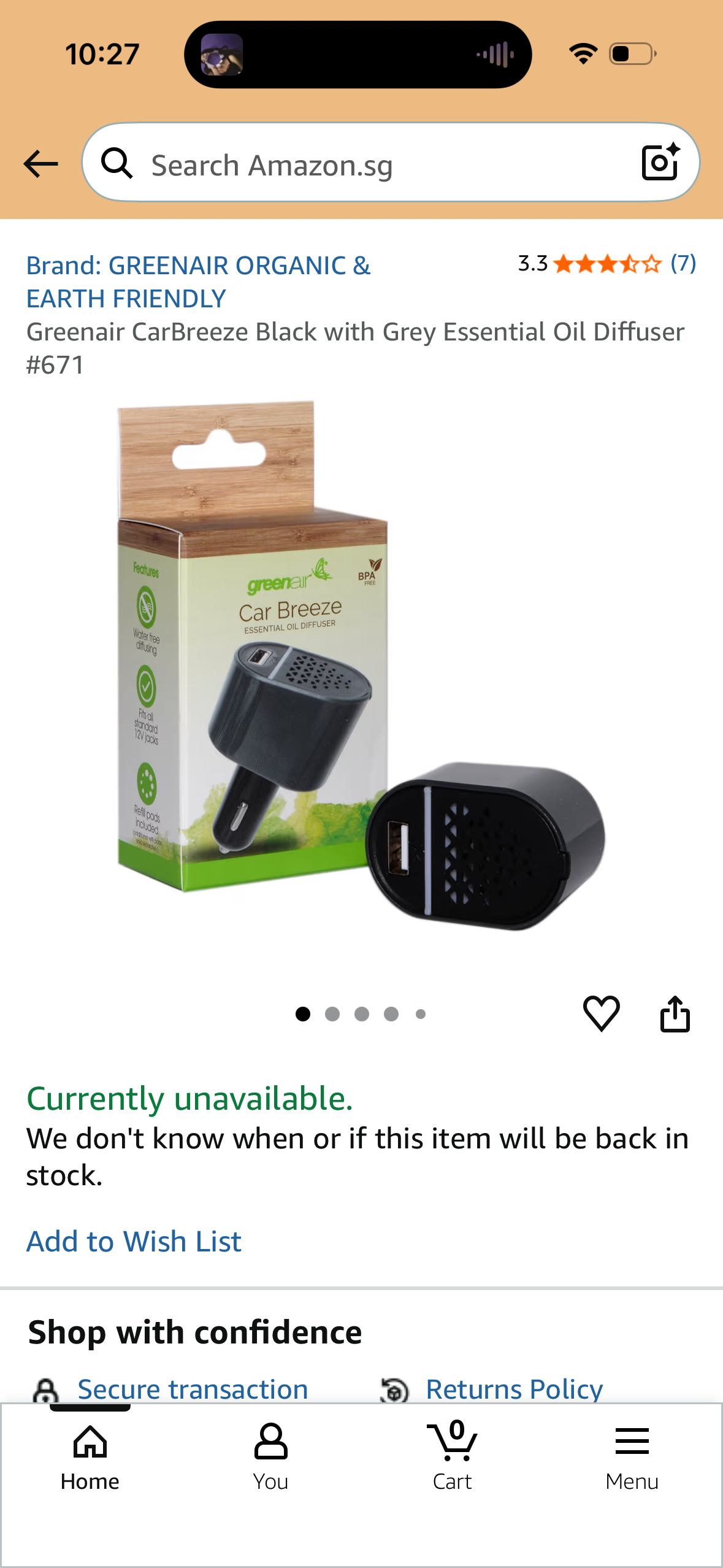Image resolution: width=723 pixels, height=1568 pixels.
Task: Tap the Search Amazon.sg field
Action: (368, 164)
